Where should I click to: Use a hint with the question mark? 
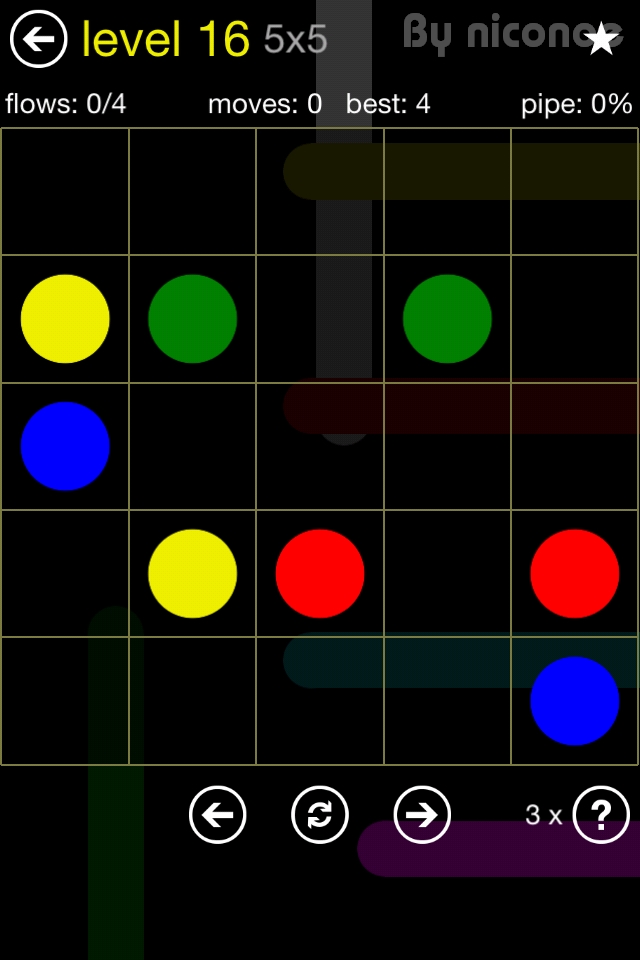tap(601, 815)
